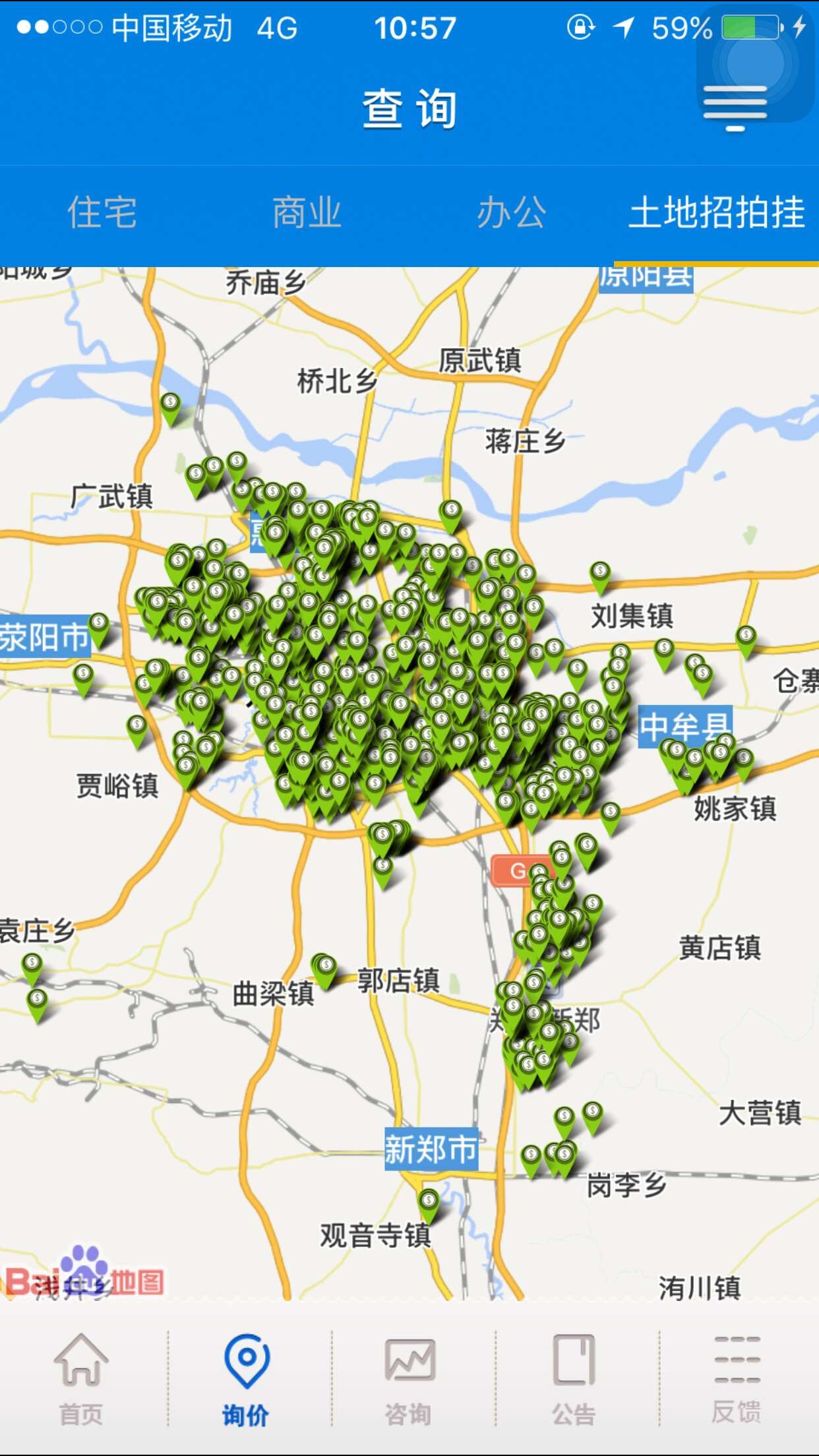This screenshot has height=1456, width=819.
Task: Open the hamburger menu icon
Action: (x=735, y=107)
